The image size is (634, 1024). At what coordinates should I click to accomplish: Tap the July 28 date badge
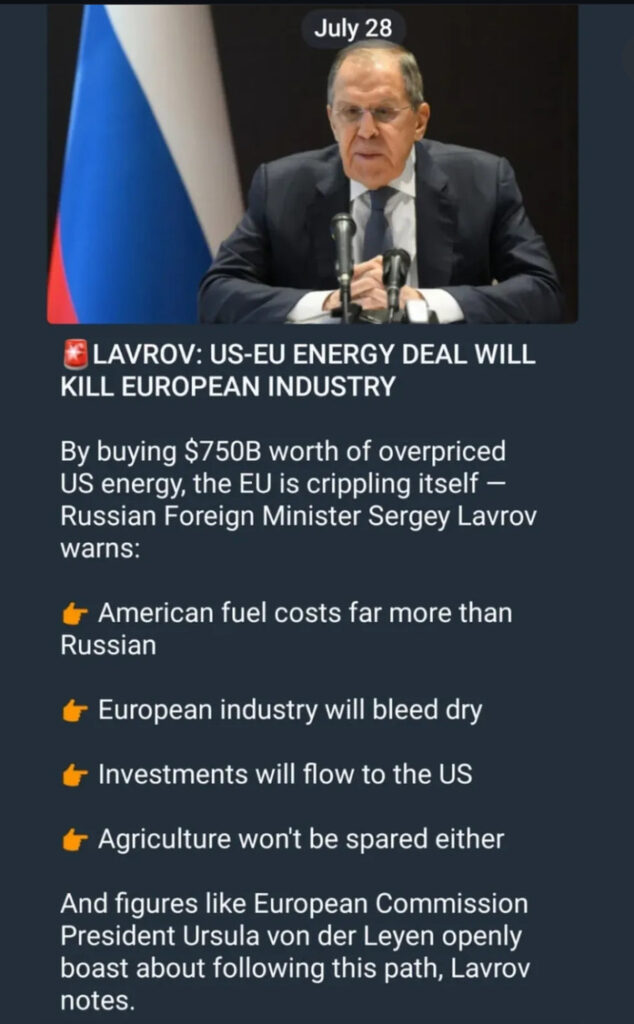point(352,28)
